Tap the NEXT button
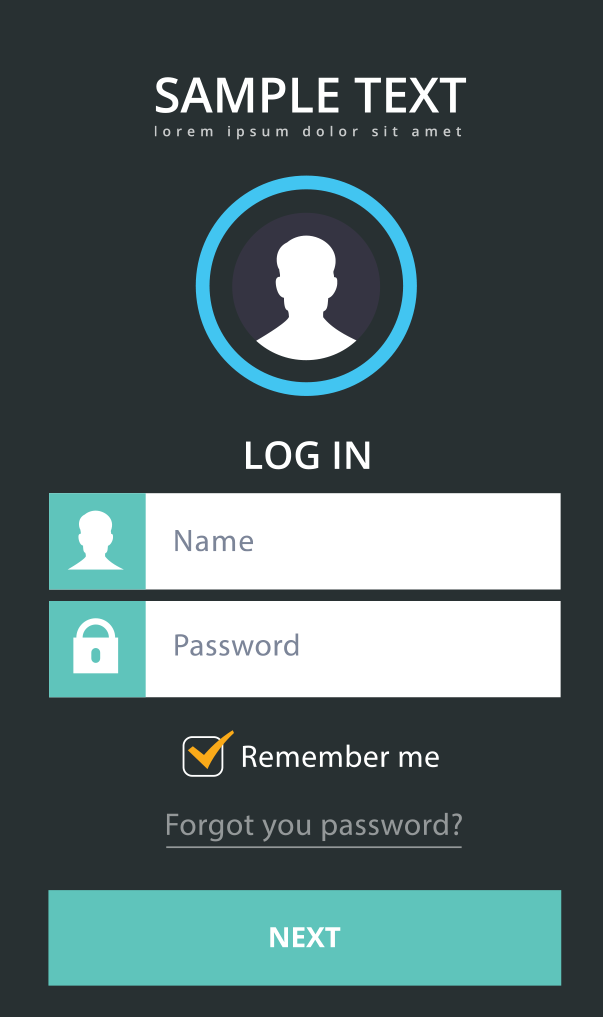Screen dimensions: 603x1017 tap(304, 937)
